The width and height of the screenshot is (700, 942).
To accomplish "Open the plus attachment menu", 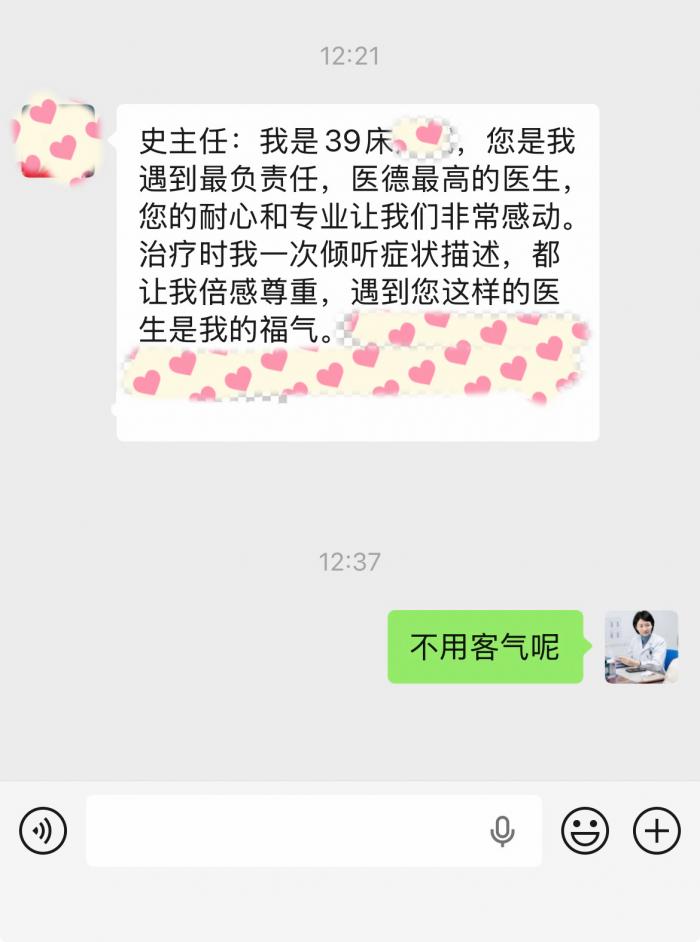I will 657,831.
